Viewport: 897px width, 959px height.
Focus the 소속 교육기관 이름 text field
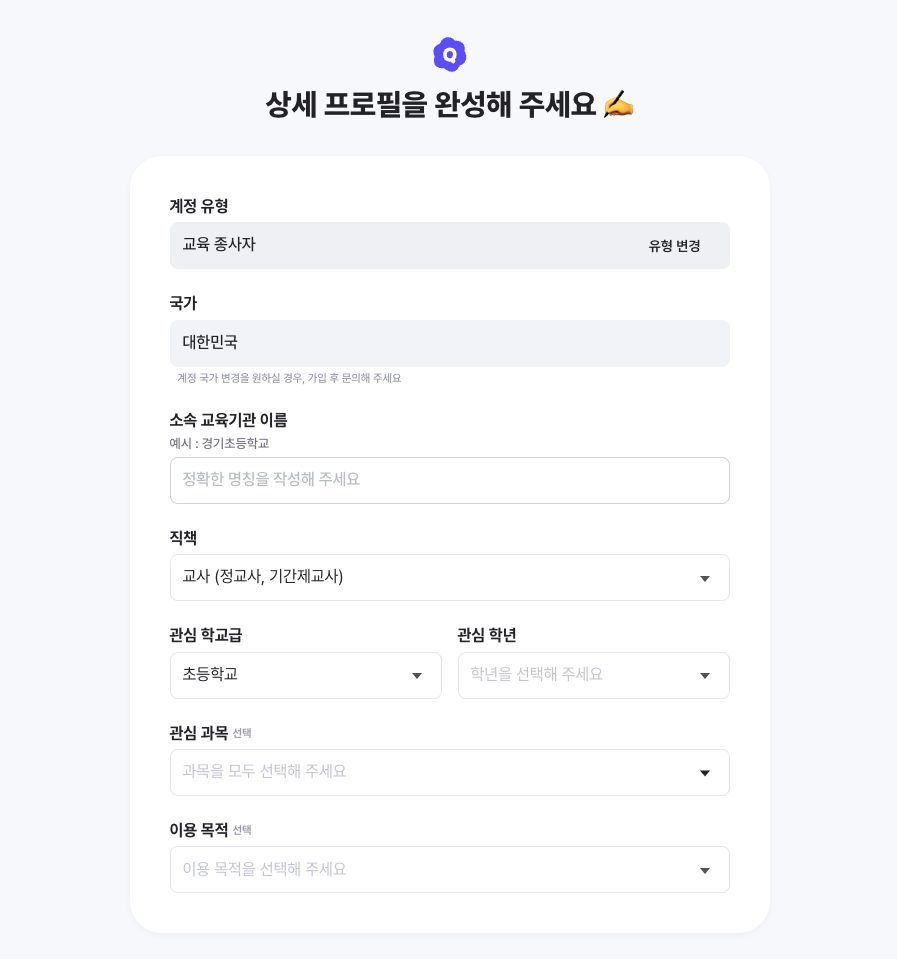[x=449, y=480]
